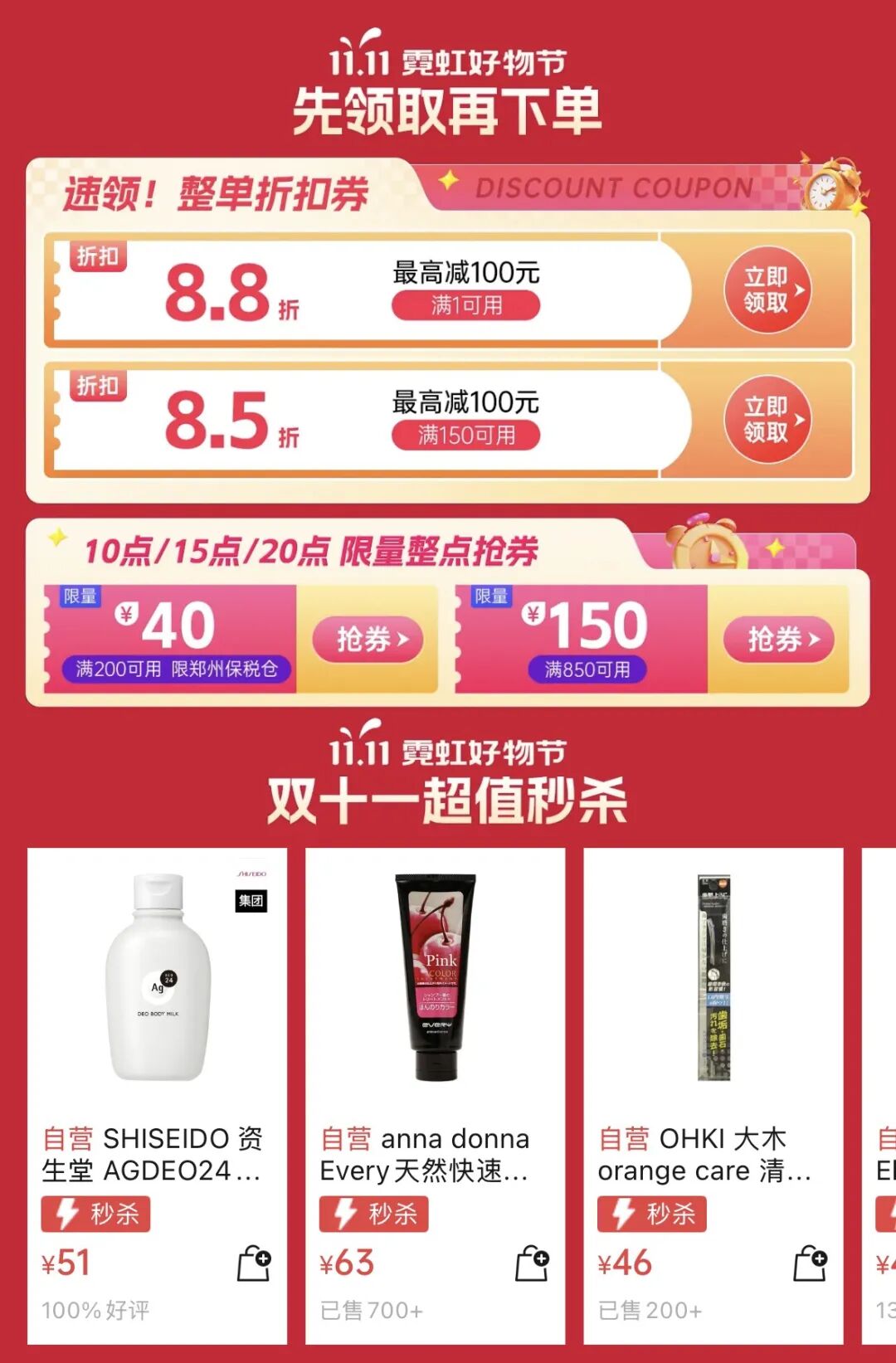This screenshot has height=1363, width=896.
Task: Add the anna donna ¥63 item to cart
Action: pos(532,1263)
